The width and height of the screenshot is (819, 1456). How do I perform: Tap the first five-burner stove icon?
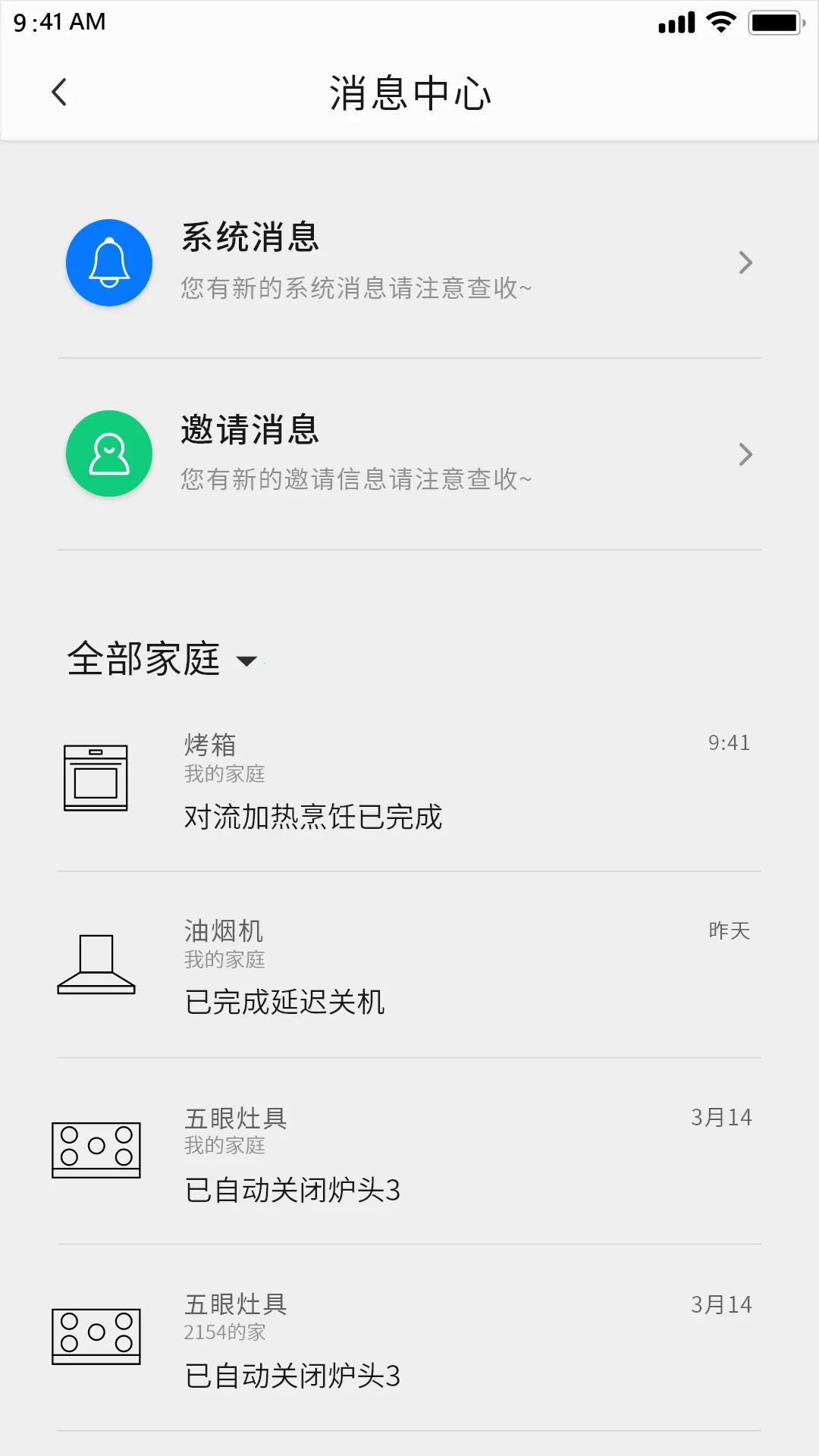point(96,1149)
